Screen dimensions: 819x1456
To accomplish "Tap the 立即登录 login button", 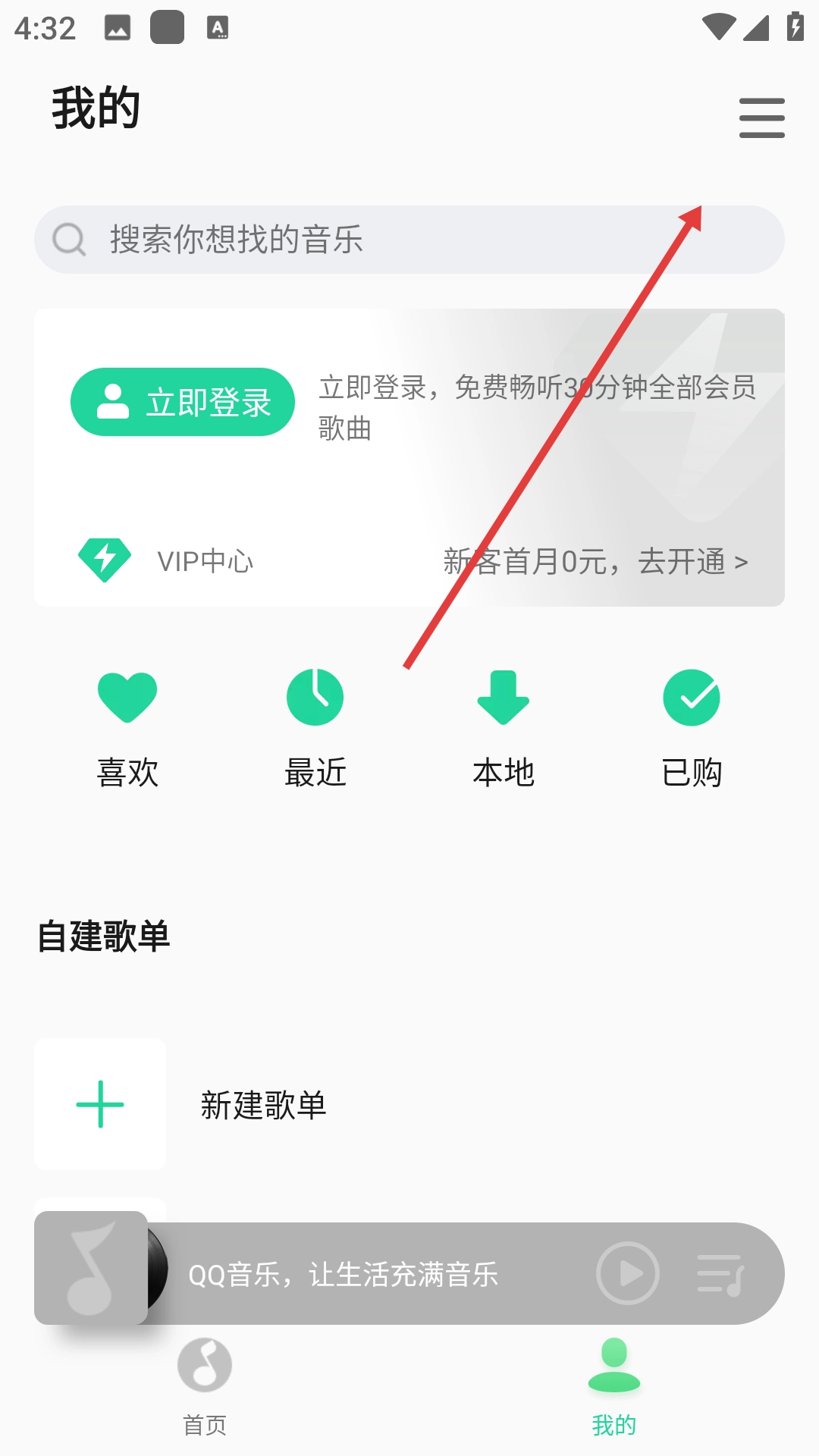I will point(183,402).
